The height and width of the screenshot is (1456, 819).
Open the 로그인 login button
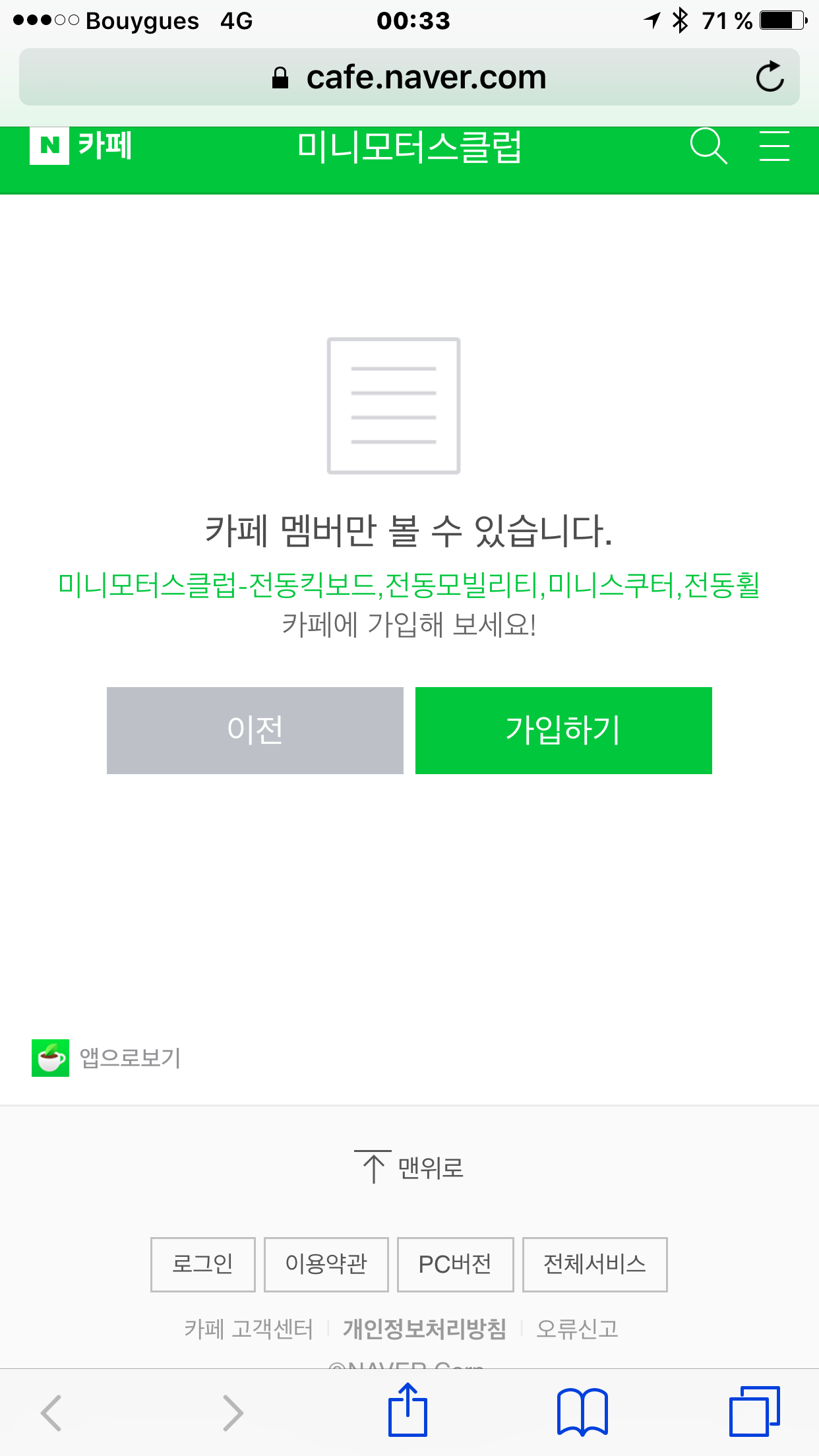[x=203, y=1264]
